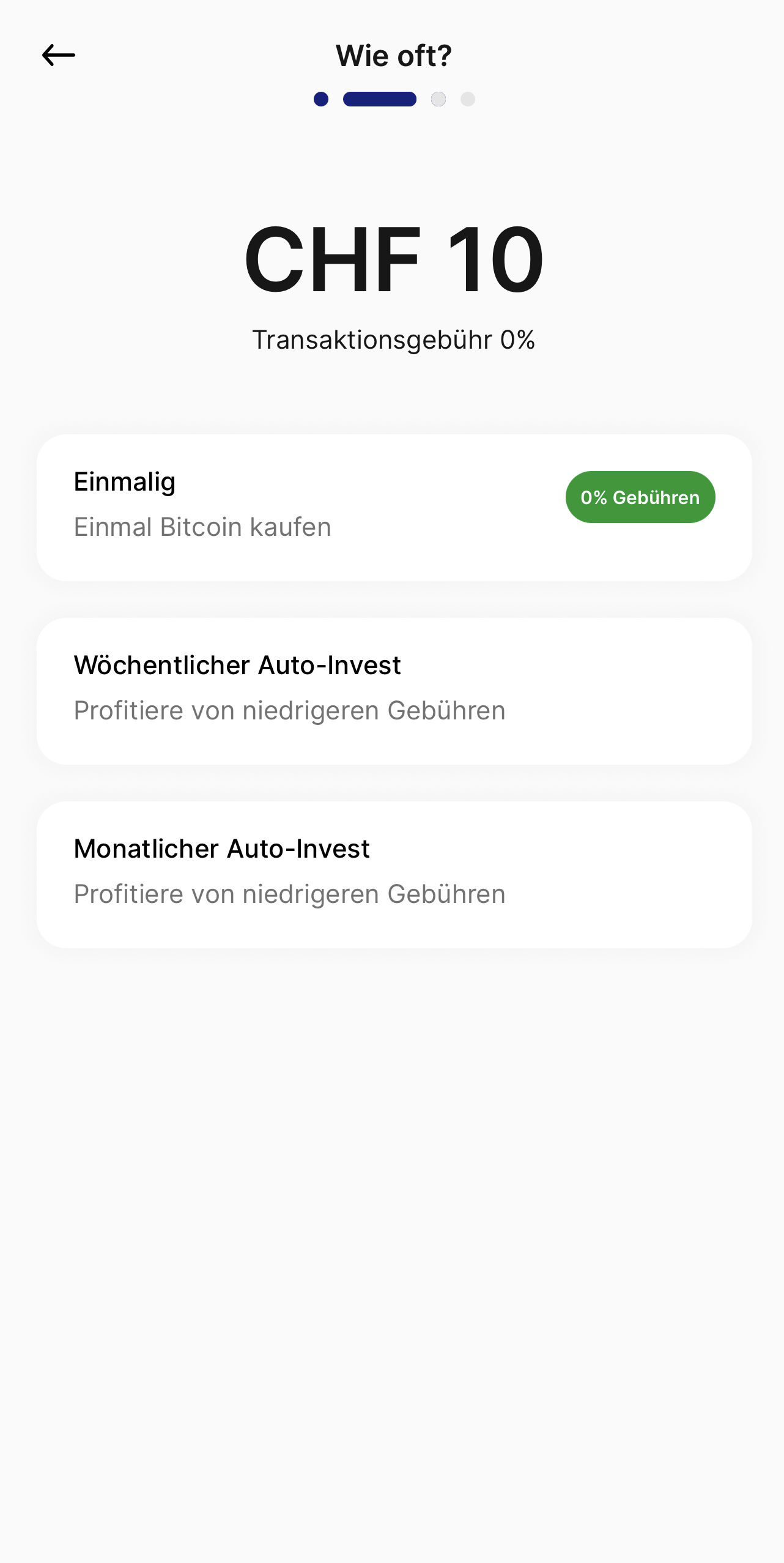This screenshot has height=1563, width=784.
Task: Pick Monatlicher Auto-Invest
Action: pos(394,874)
